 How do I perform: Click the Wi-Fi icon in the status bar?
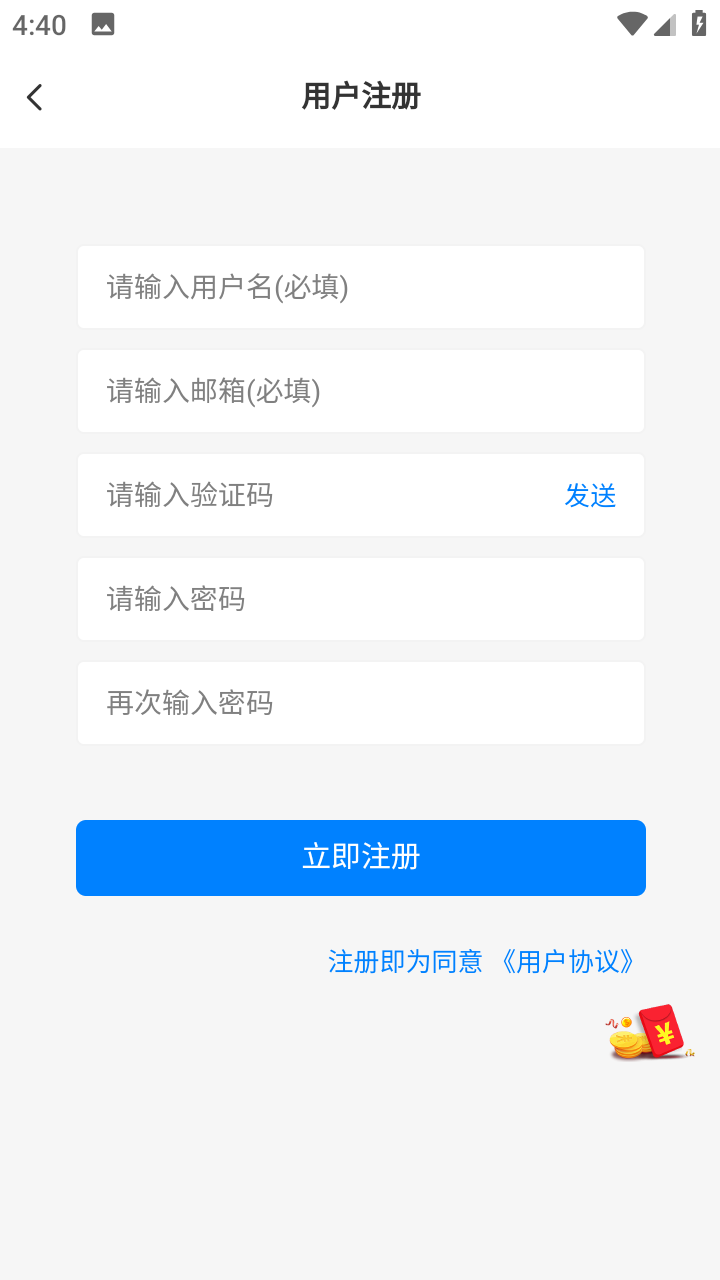click(x=631, y=24)
